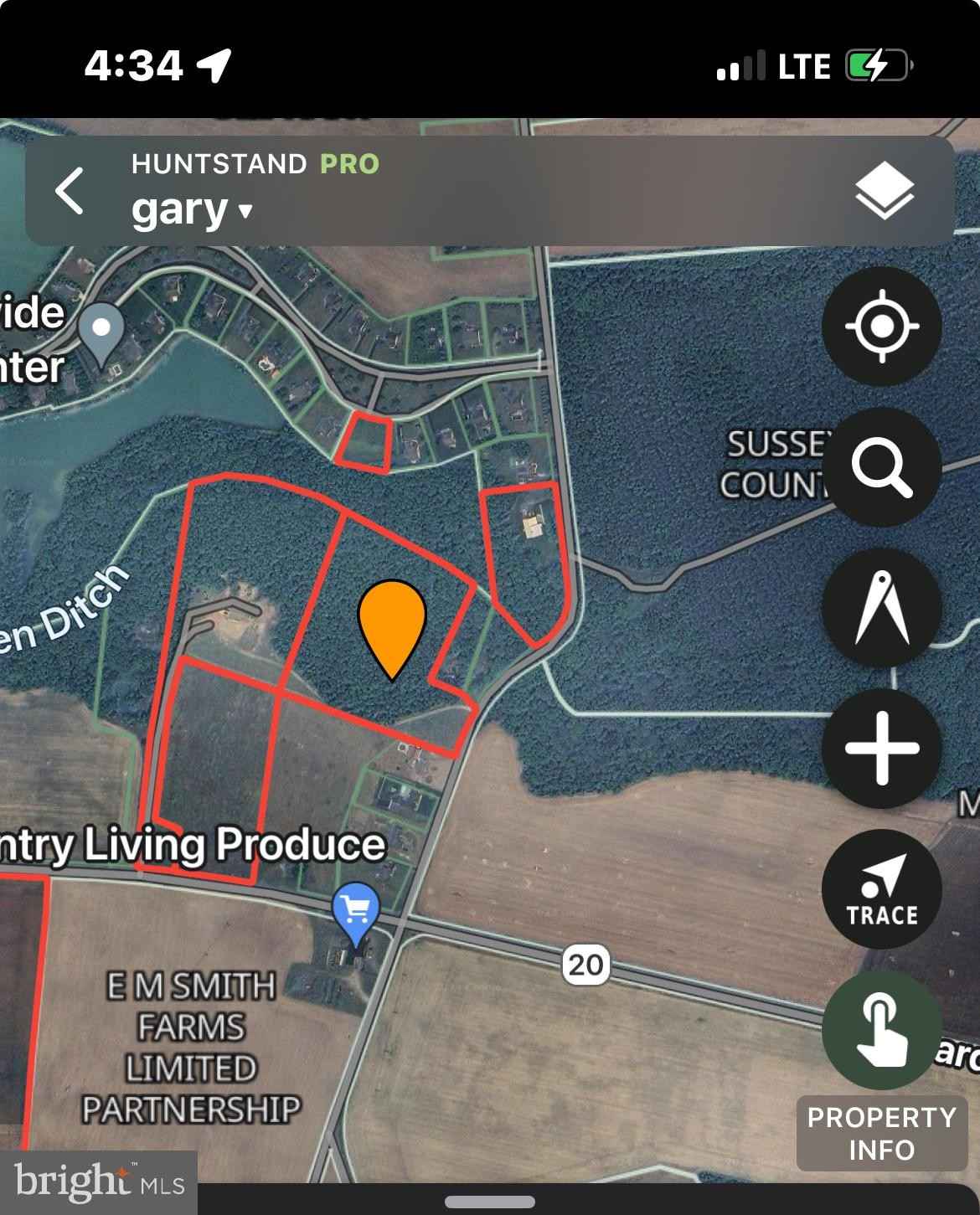Screen dimensions: 980x1215
Task: Center the map on my location
Action: [881, 326]
